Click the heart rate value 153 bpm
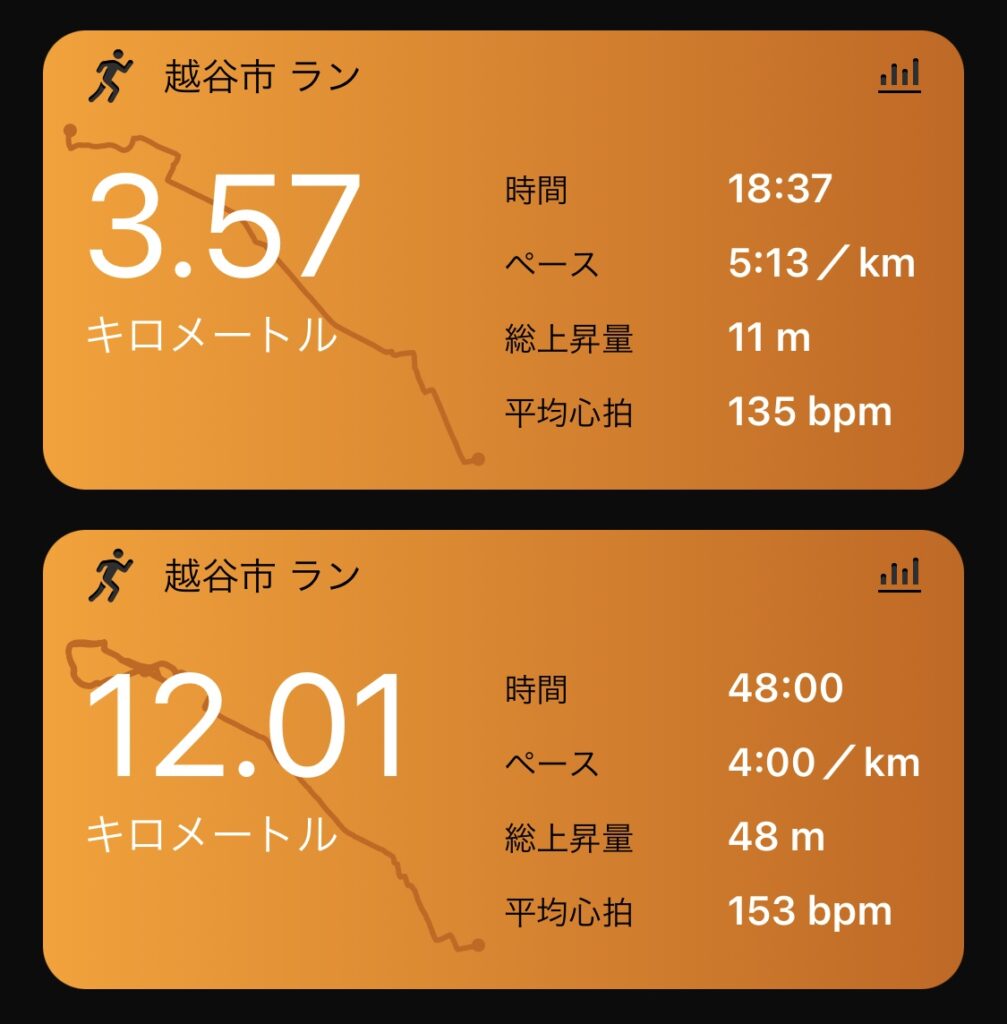Screen dimensions: 1007x1024 (810, 911)
